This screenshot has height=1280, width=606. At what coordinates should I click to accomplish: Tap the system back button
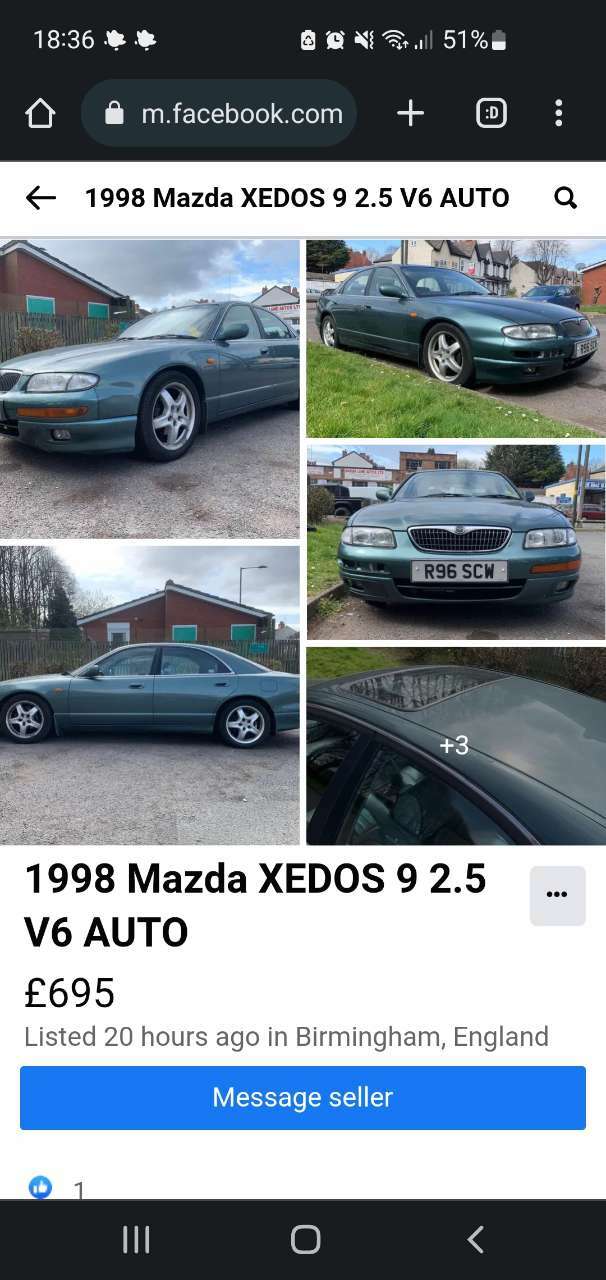tap(475, 1240)
